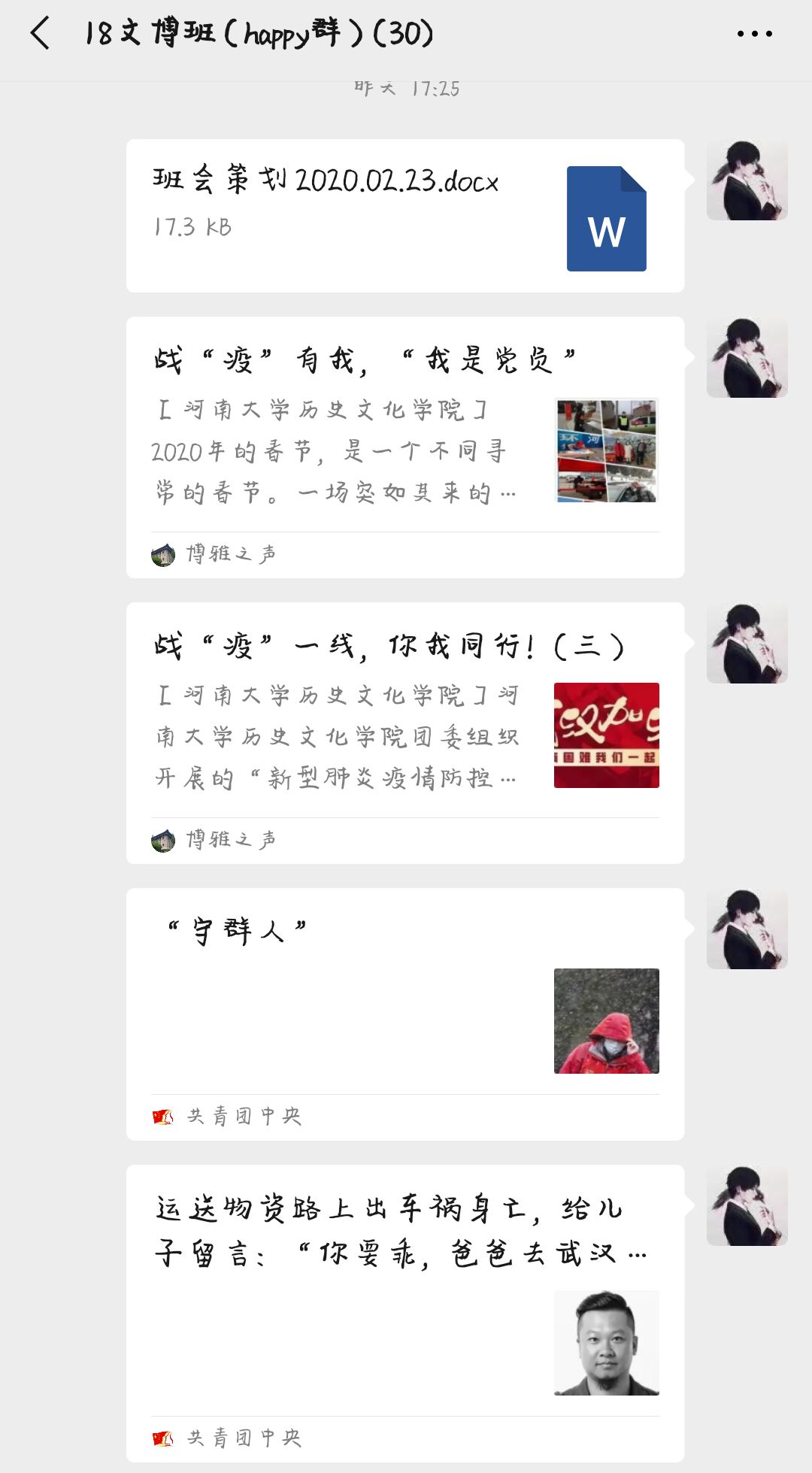The height and width of the screenshot is (1473, 812).
Task: Open the article 运送物资路上出车祸身亡
Action: (404, 1312)
